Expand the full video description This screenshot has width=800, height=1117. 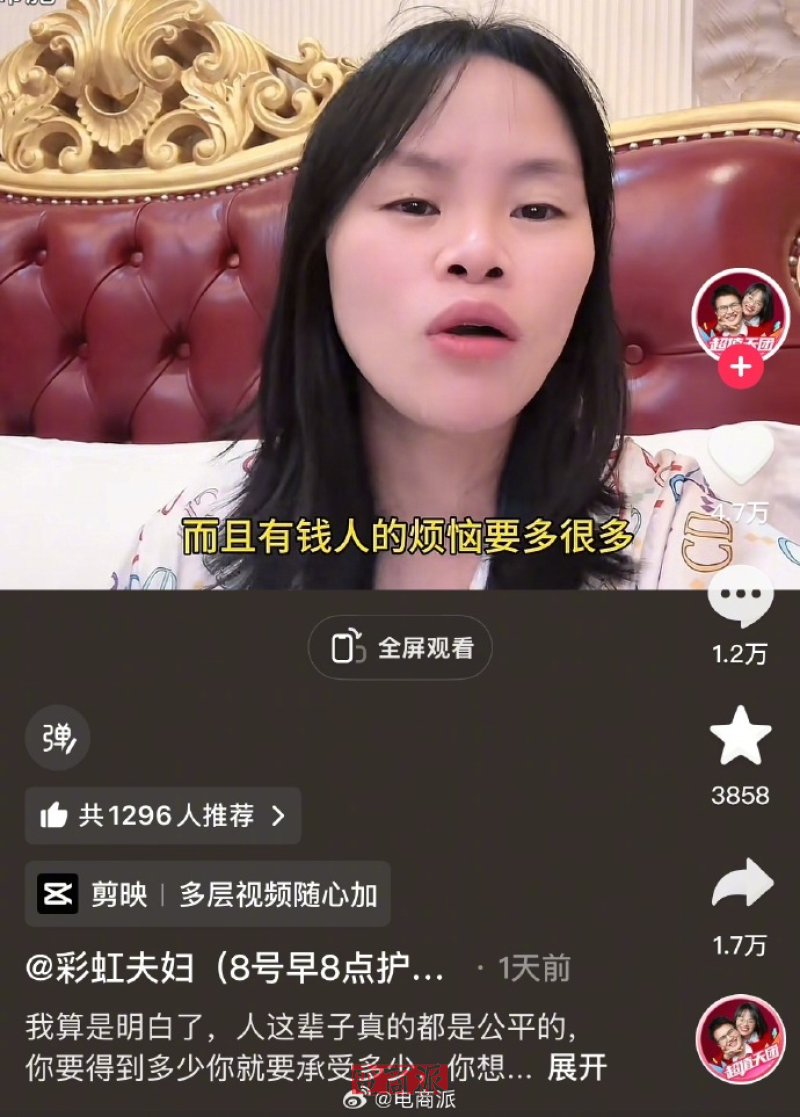click(x=577, y=1067)
